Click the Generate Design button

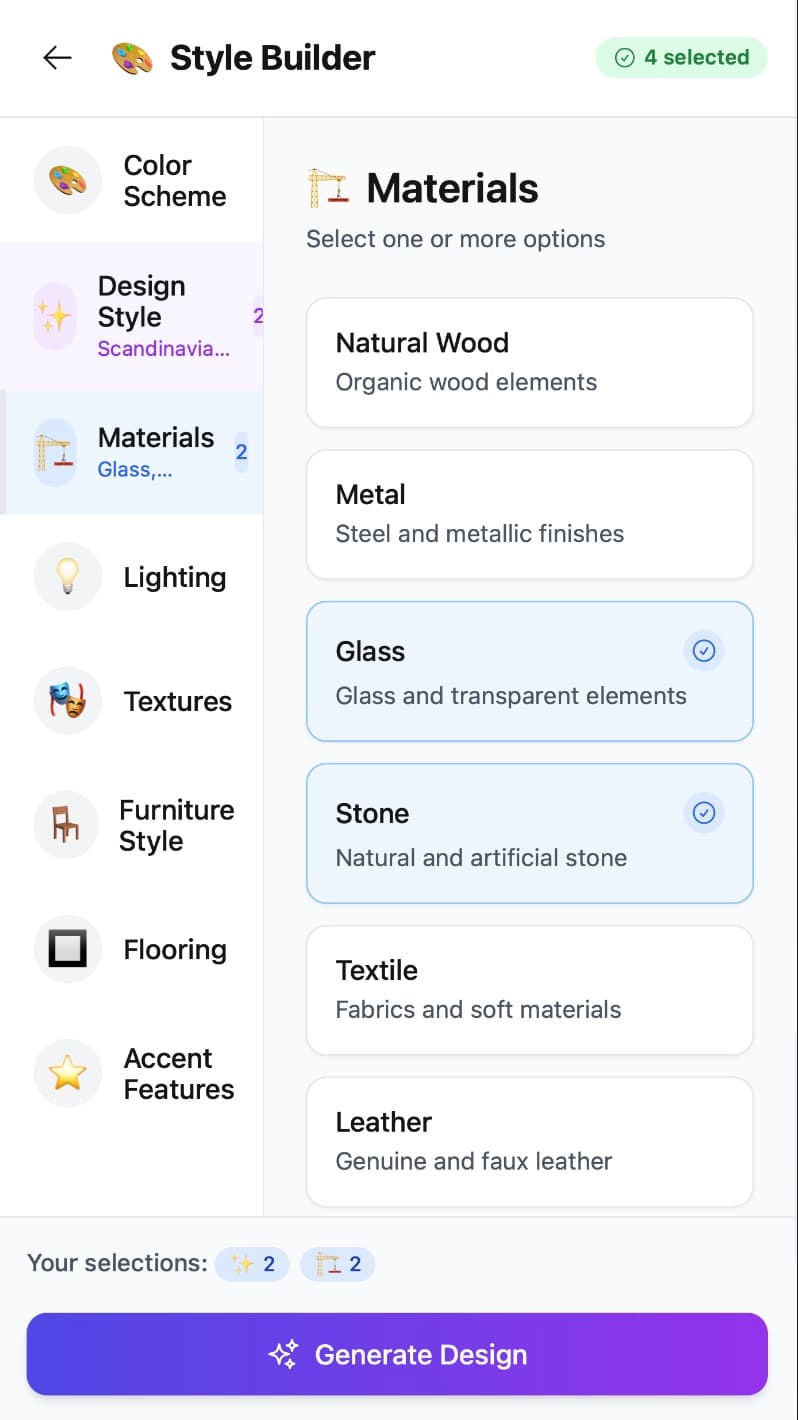coord(399,1354)
